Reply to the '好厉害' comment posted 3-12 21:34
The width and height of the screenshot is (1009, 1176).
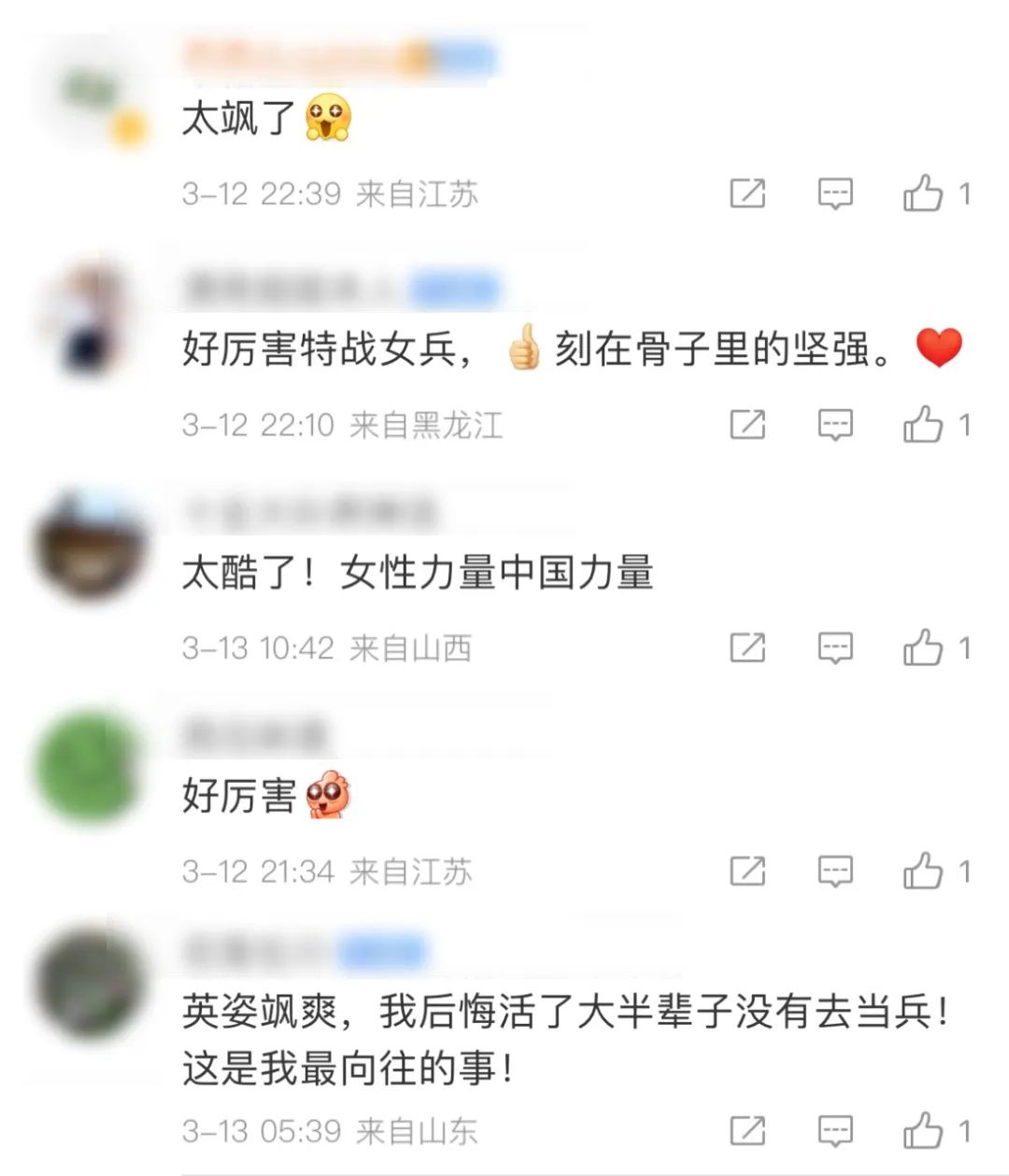[x=834, y=871]
